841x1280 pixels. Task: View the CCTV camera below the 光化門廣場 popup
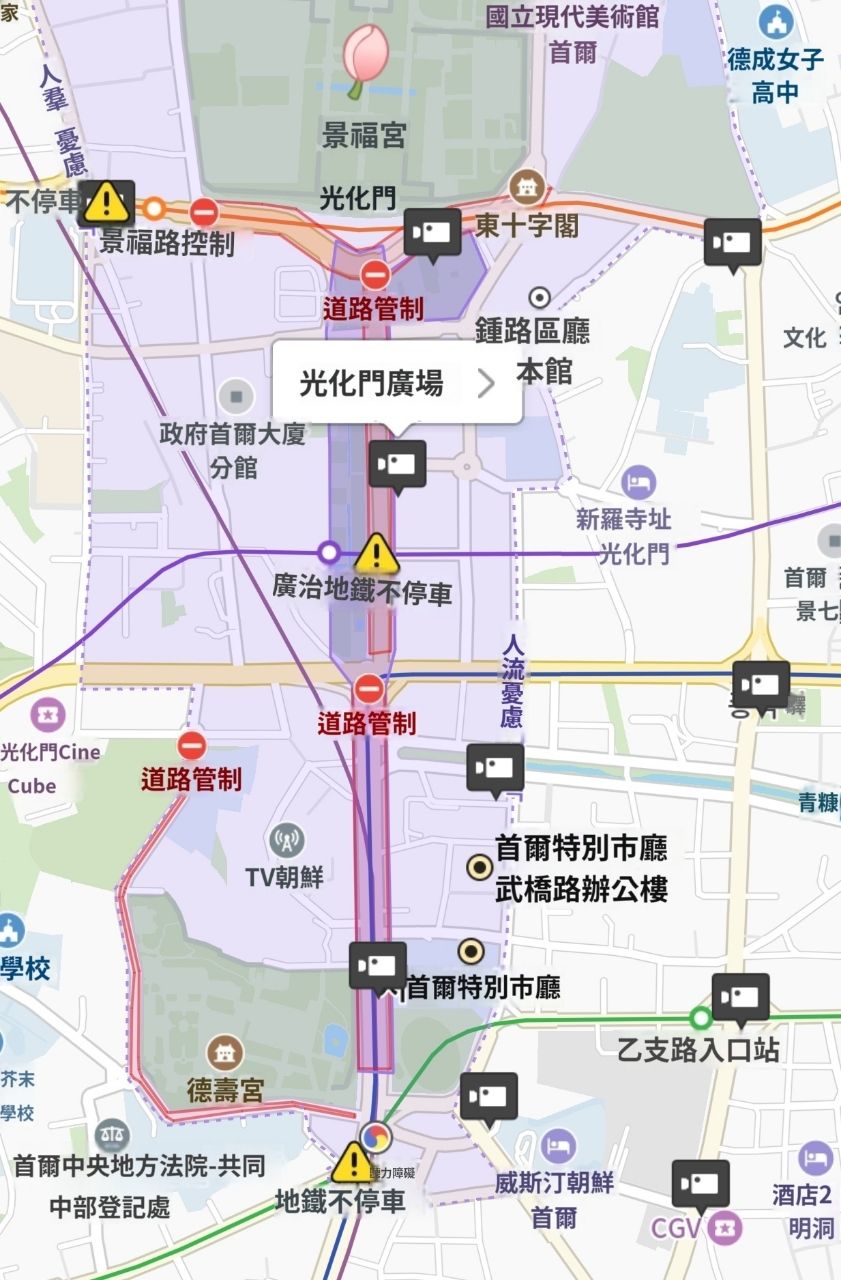coord(398,465)
